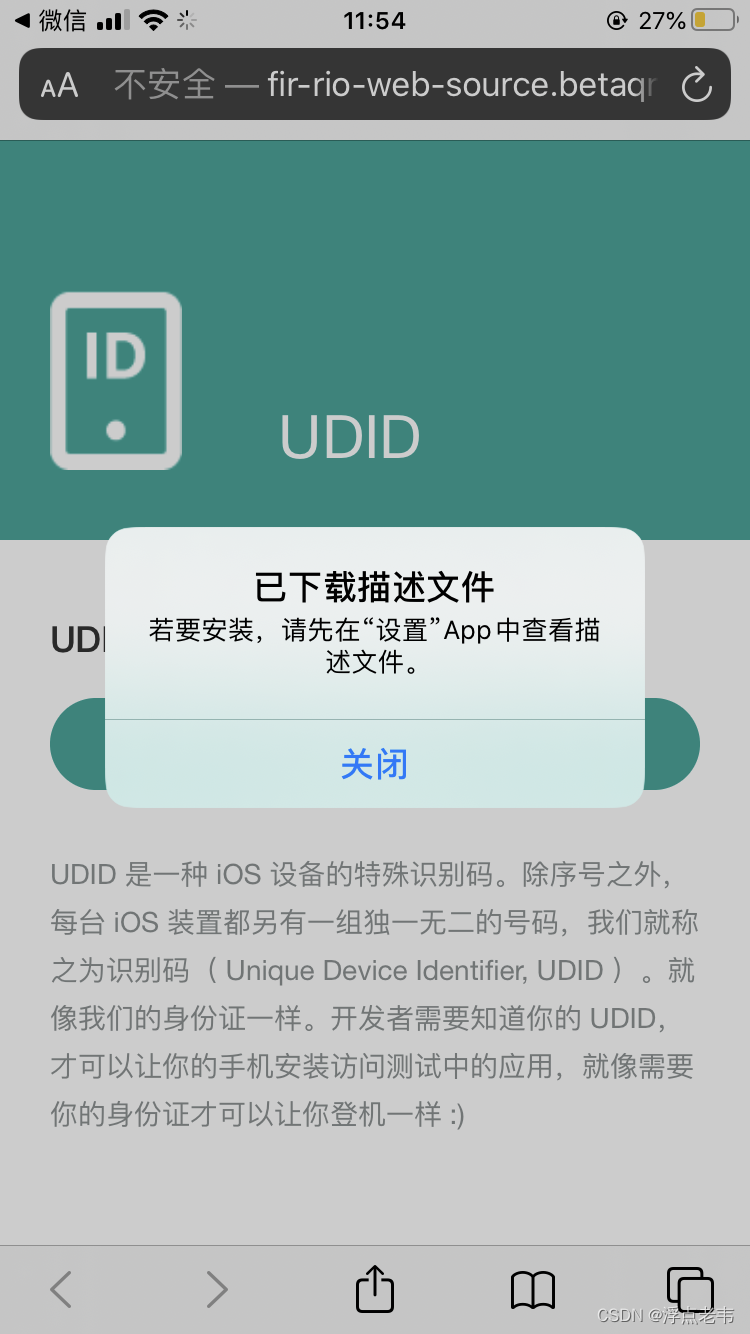Open bookmarks
Viewport: 750px width, 1334px height.
coord(532,1290)
